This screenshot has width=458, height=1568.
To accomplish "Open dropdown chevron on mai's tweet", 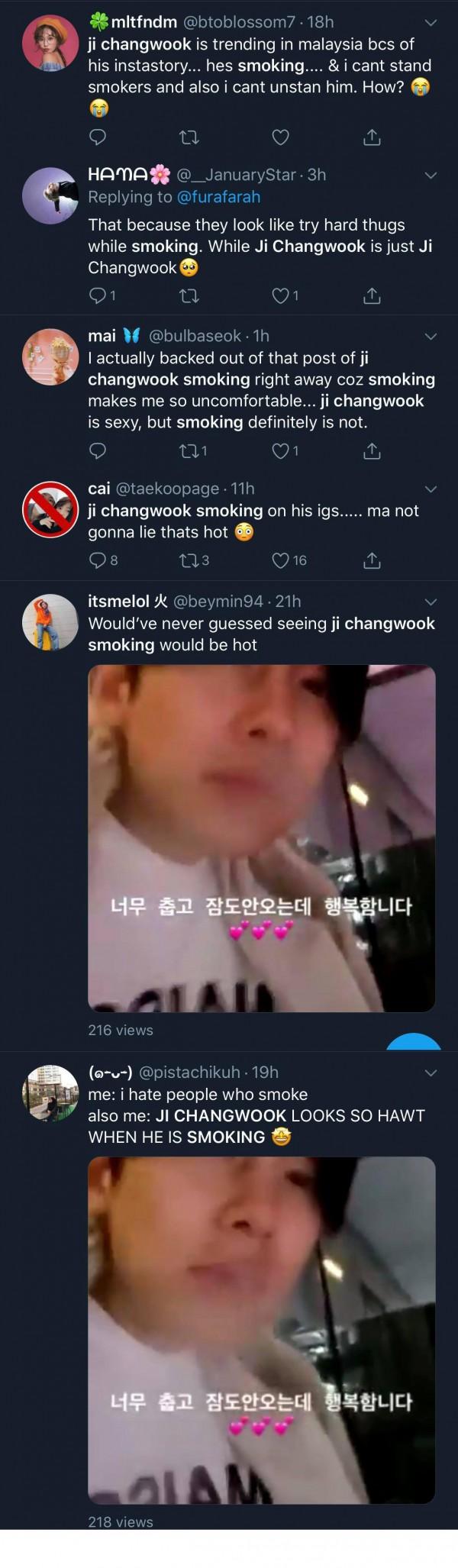I will [431, 337].
